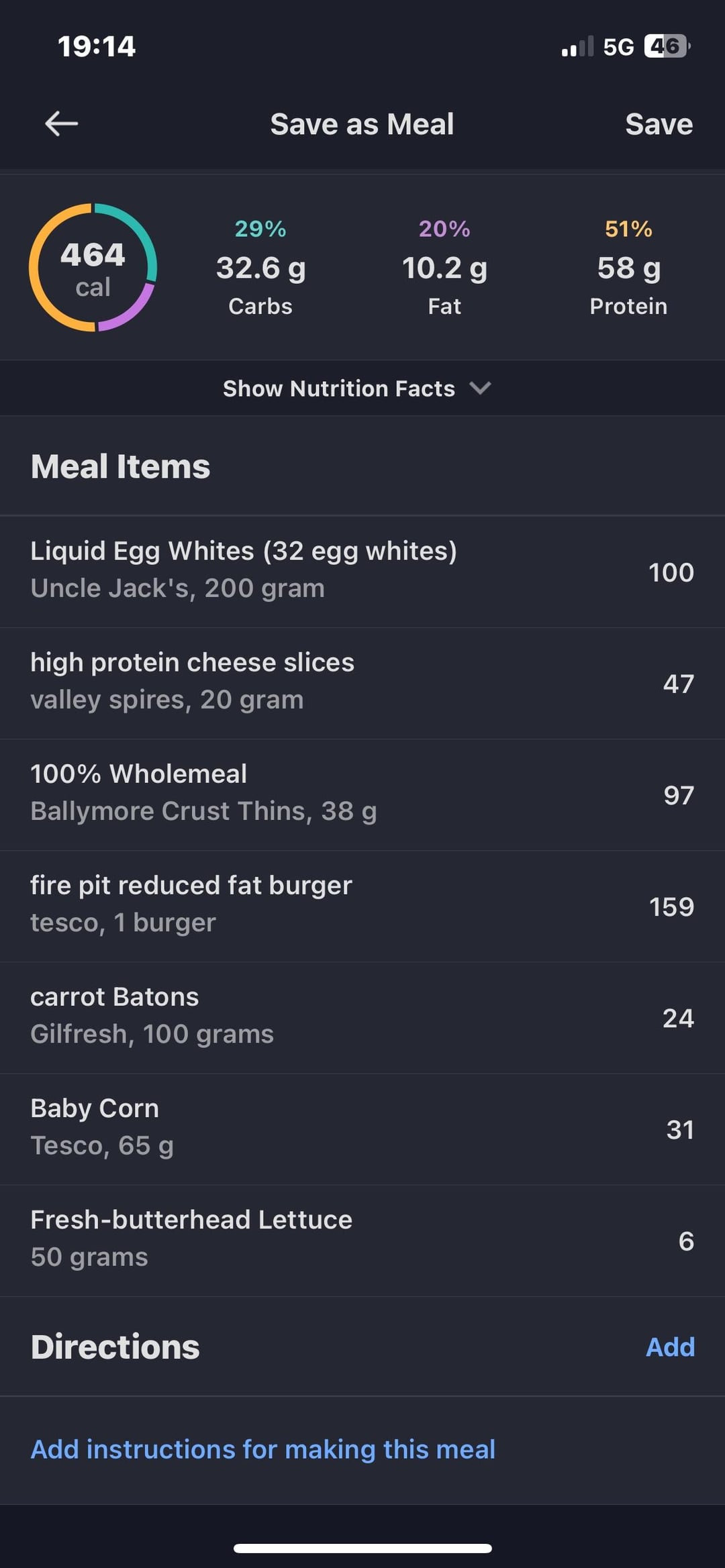Tap Add next to Directions

point(670,1347)
